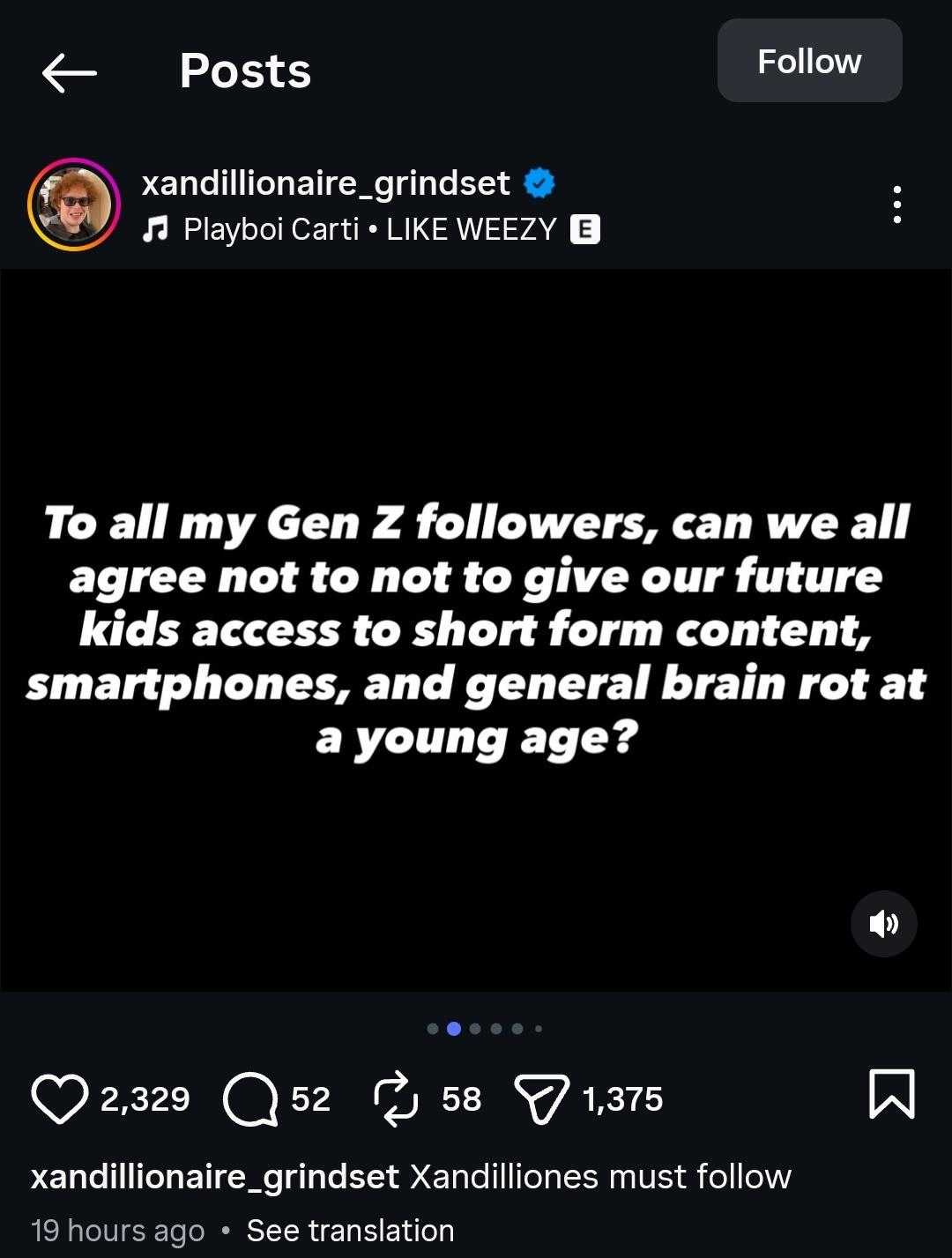Like the post with the heart icon
952x1258 pixels.
click(x=60, y=1098)
